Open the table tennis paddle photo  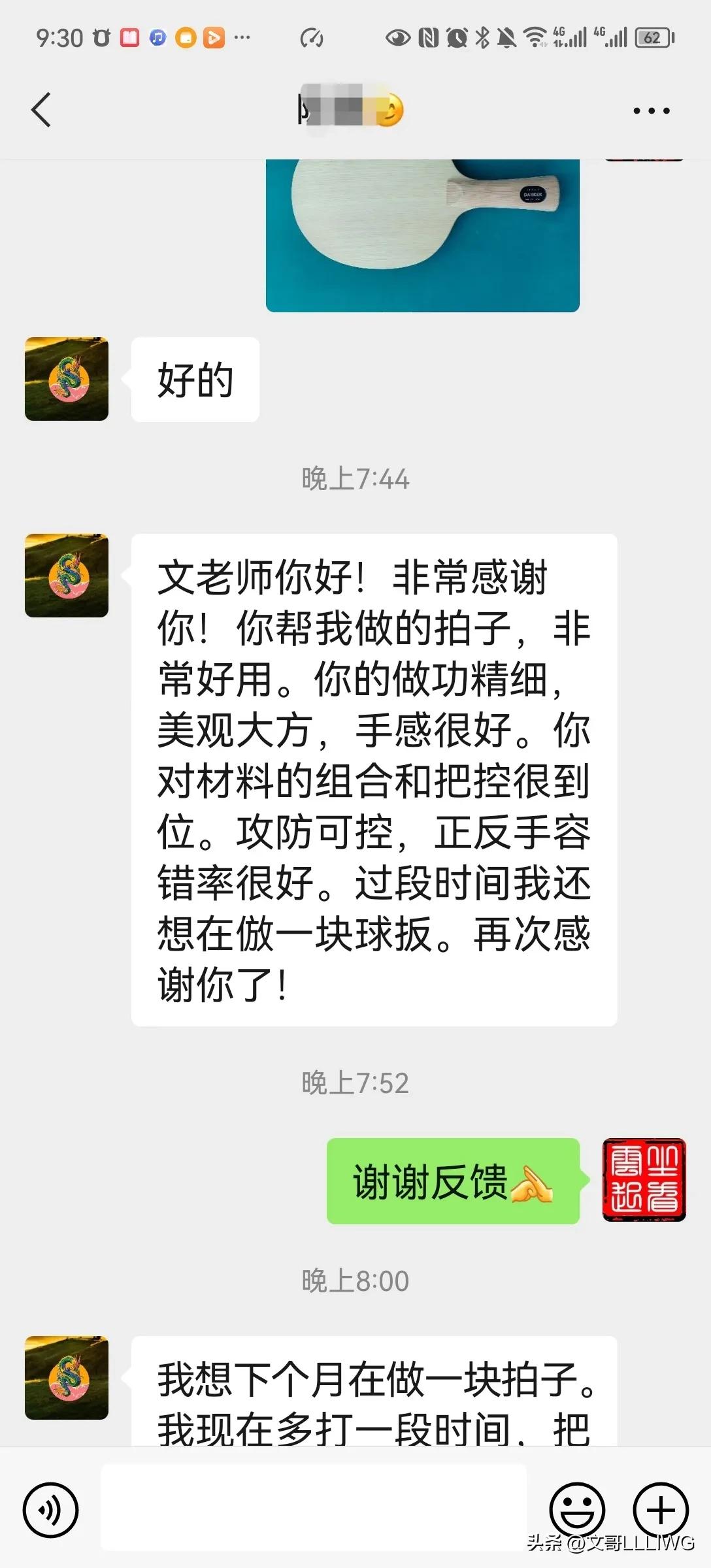click(421, 232)
